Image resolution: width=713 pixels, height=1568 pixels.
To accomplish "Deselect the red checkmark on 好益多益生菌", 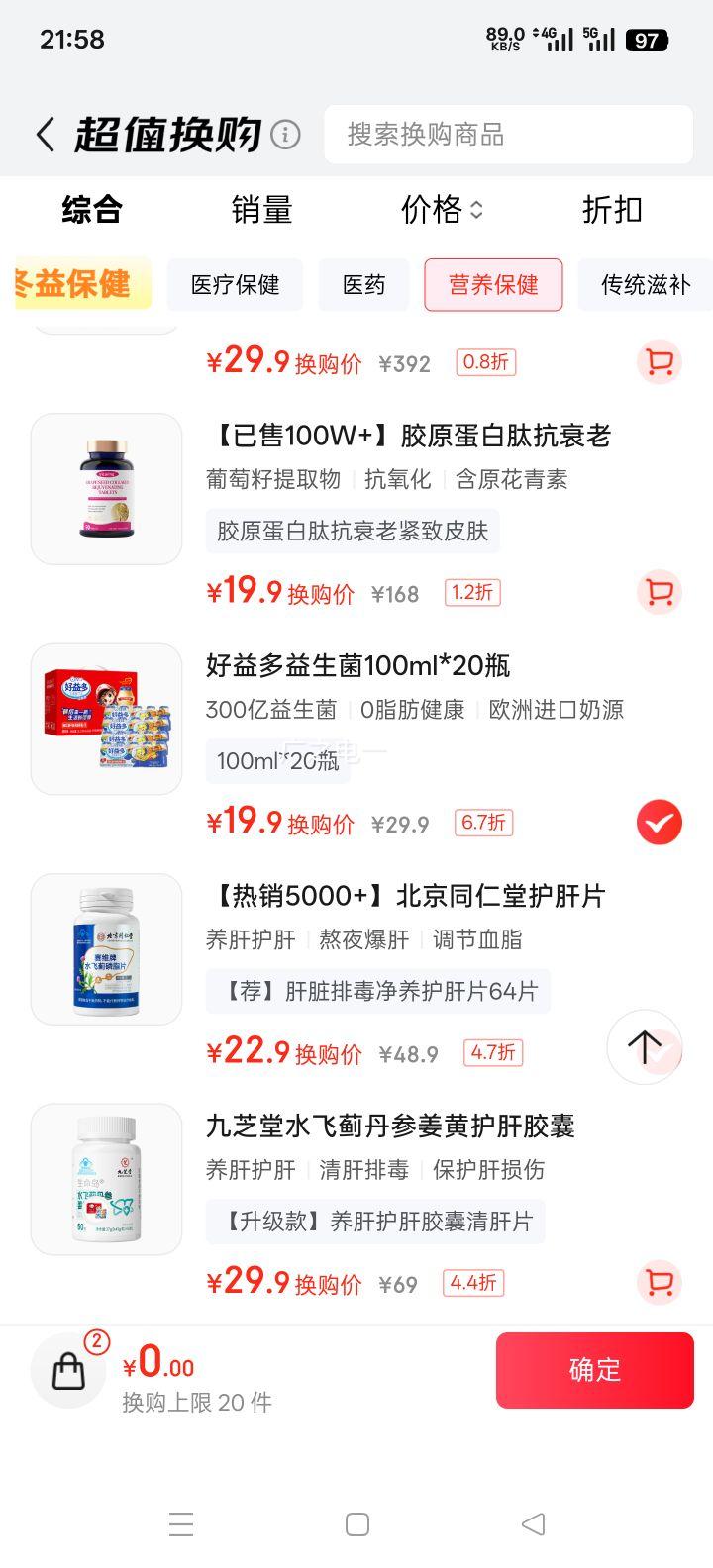I will [x=659, y=823].
